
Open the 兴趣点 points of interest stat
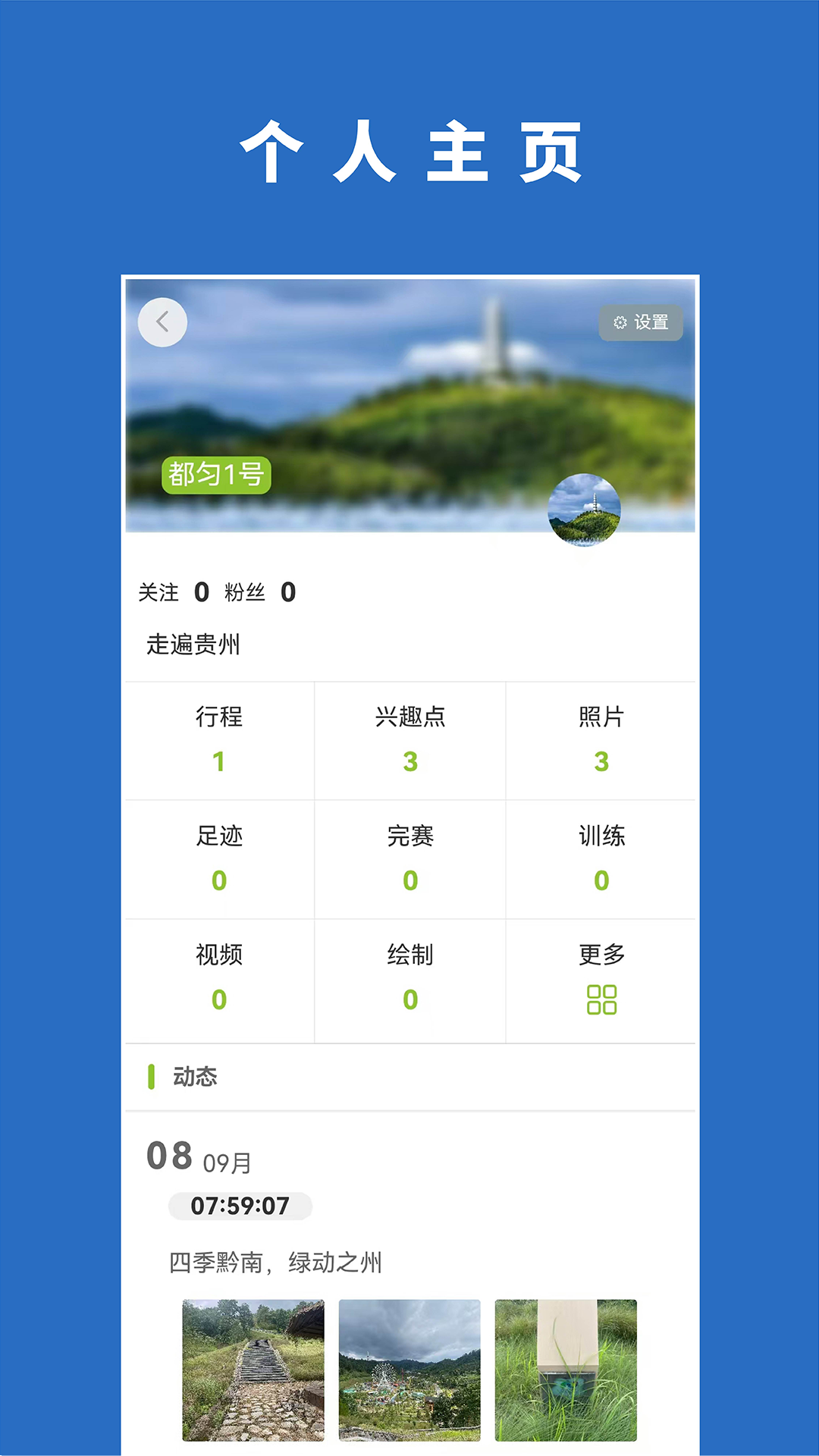409,741
